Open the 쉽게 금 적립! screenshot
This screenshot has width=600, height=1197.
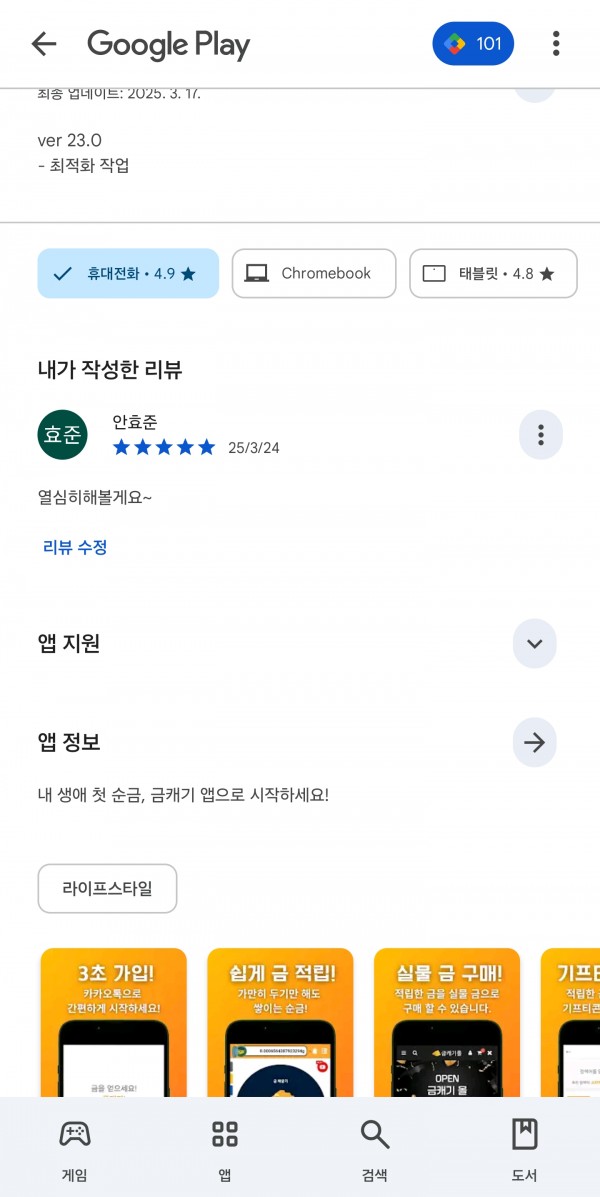click(280, 1022)
